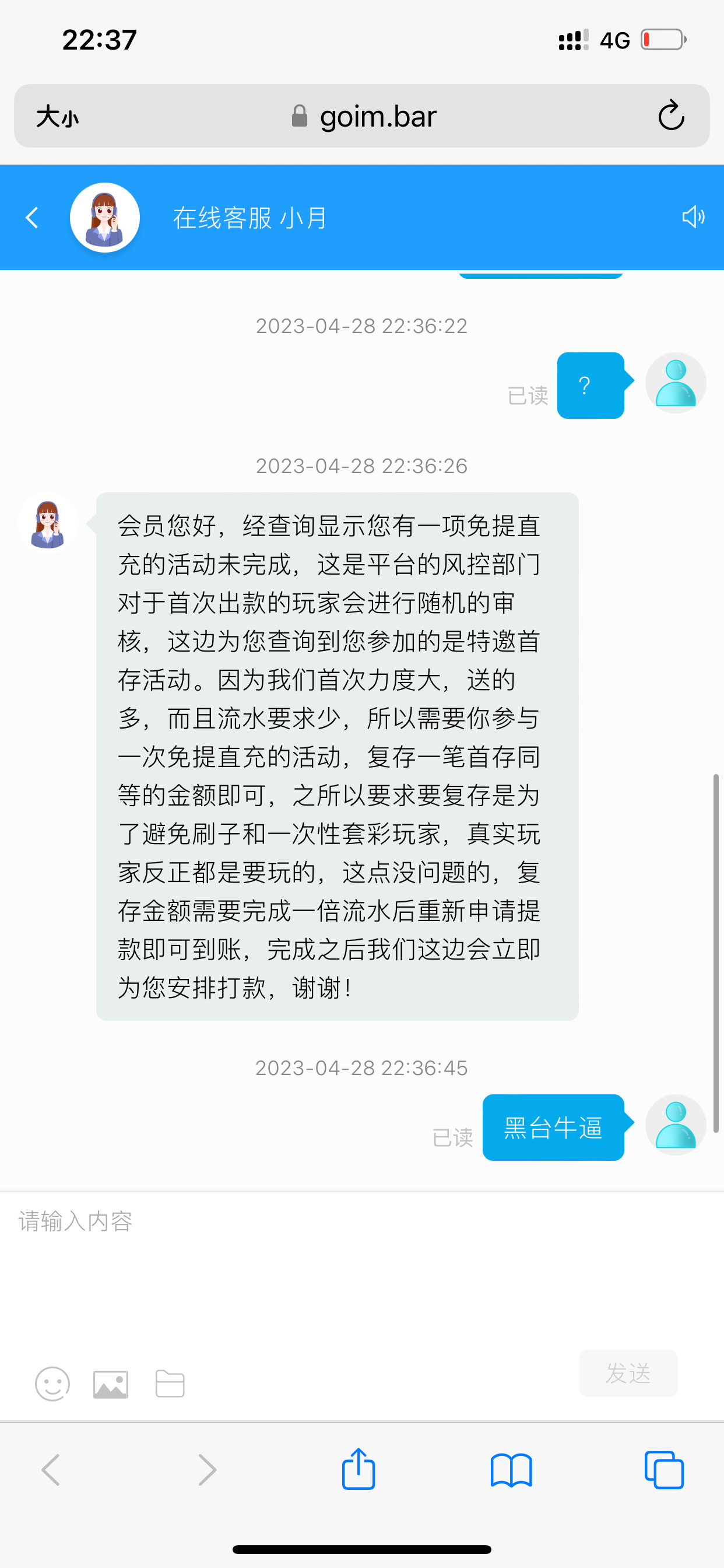Open the emoji picker
The width and height of the screenshot is (724, 1568).
pos(52,1384)
